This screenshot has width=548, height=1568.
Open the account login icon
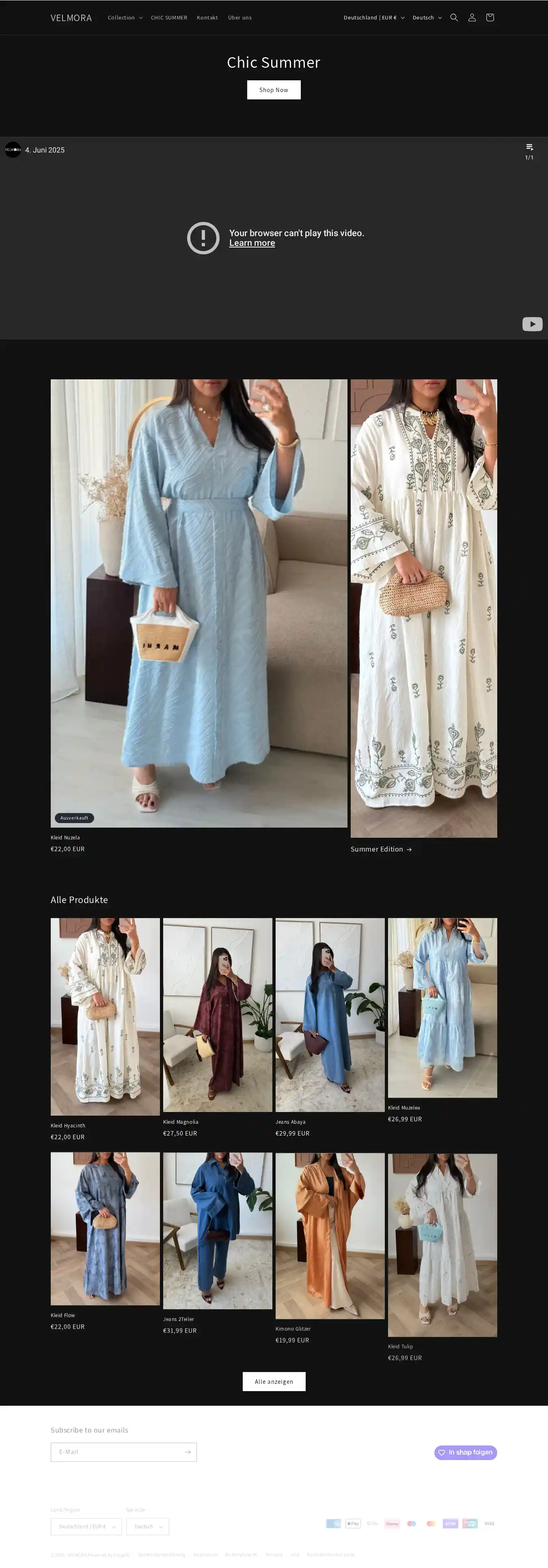click(x=472, y=18)
